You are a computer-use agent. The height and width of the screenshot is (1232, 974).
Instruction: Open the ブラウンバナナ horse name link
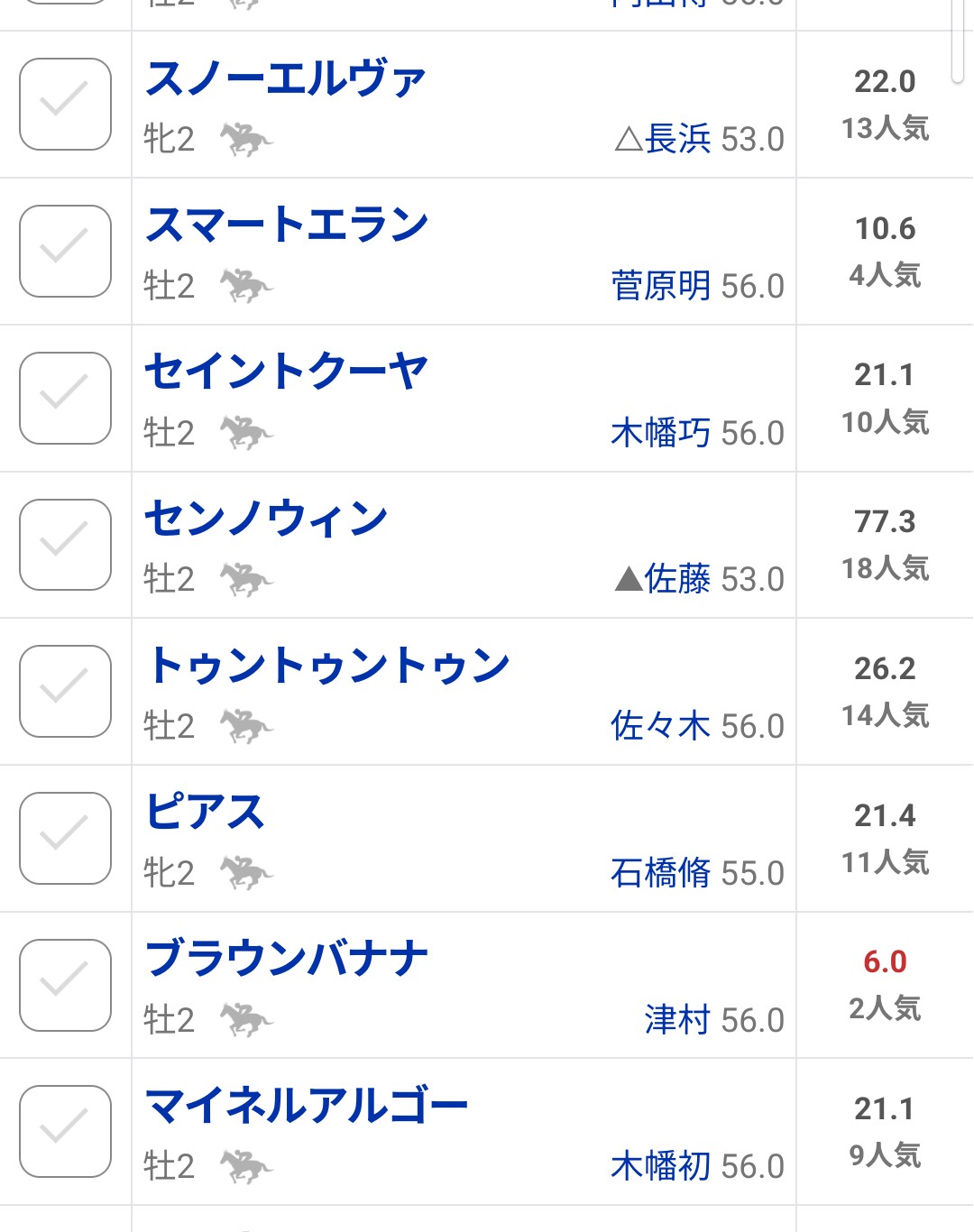tap(286, 960)
